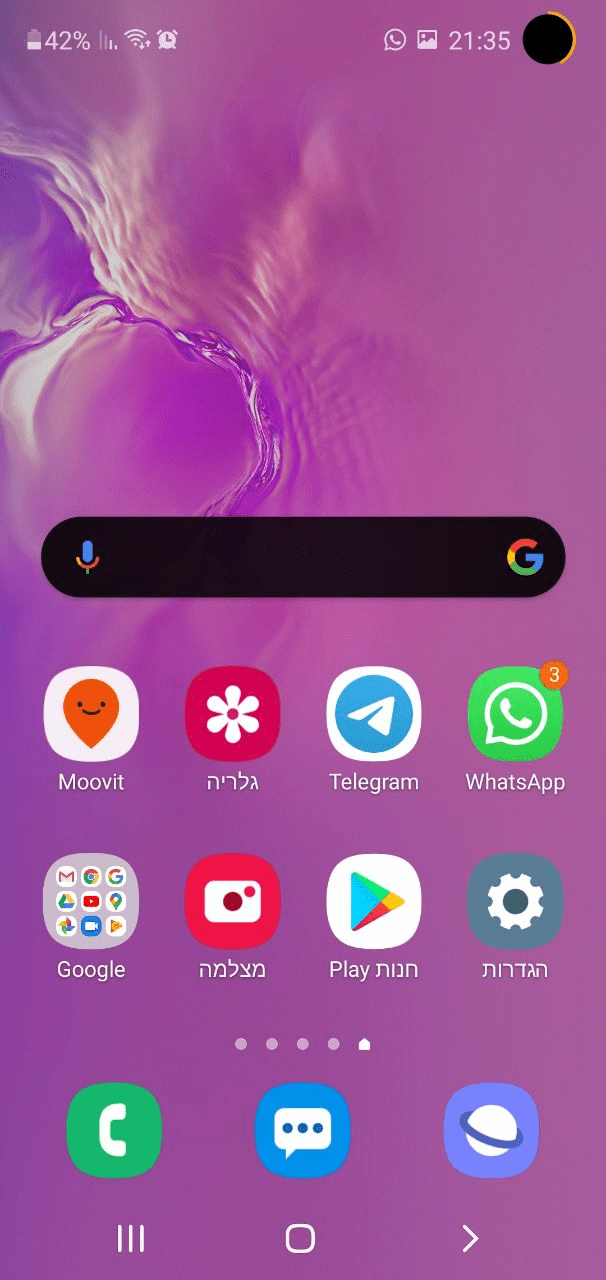
Task: Start a voice search with the microphone
Action: pos(88,557)
